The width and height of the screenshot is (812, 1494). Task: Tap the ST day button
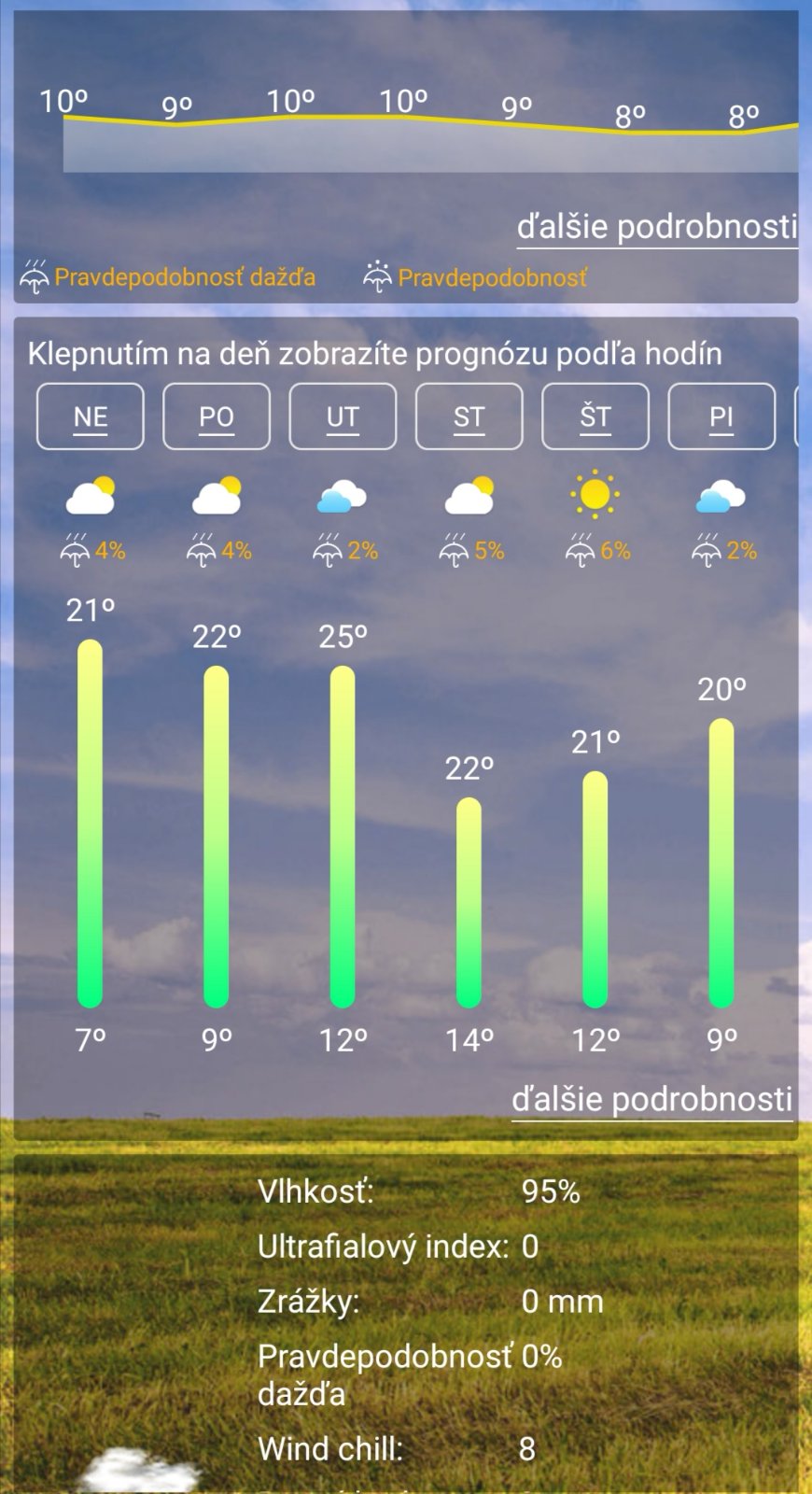click(469, 416)
